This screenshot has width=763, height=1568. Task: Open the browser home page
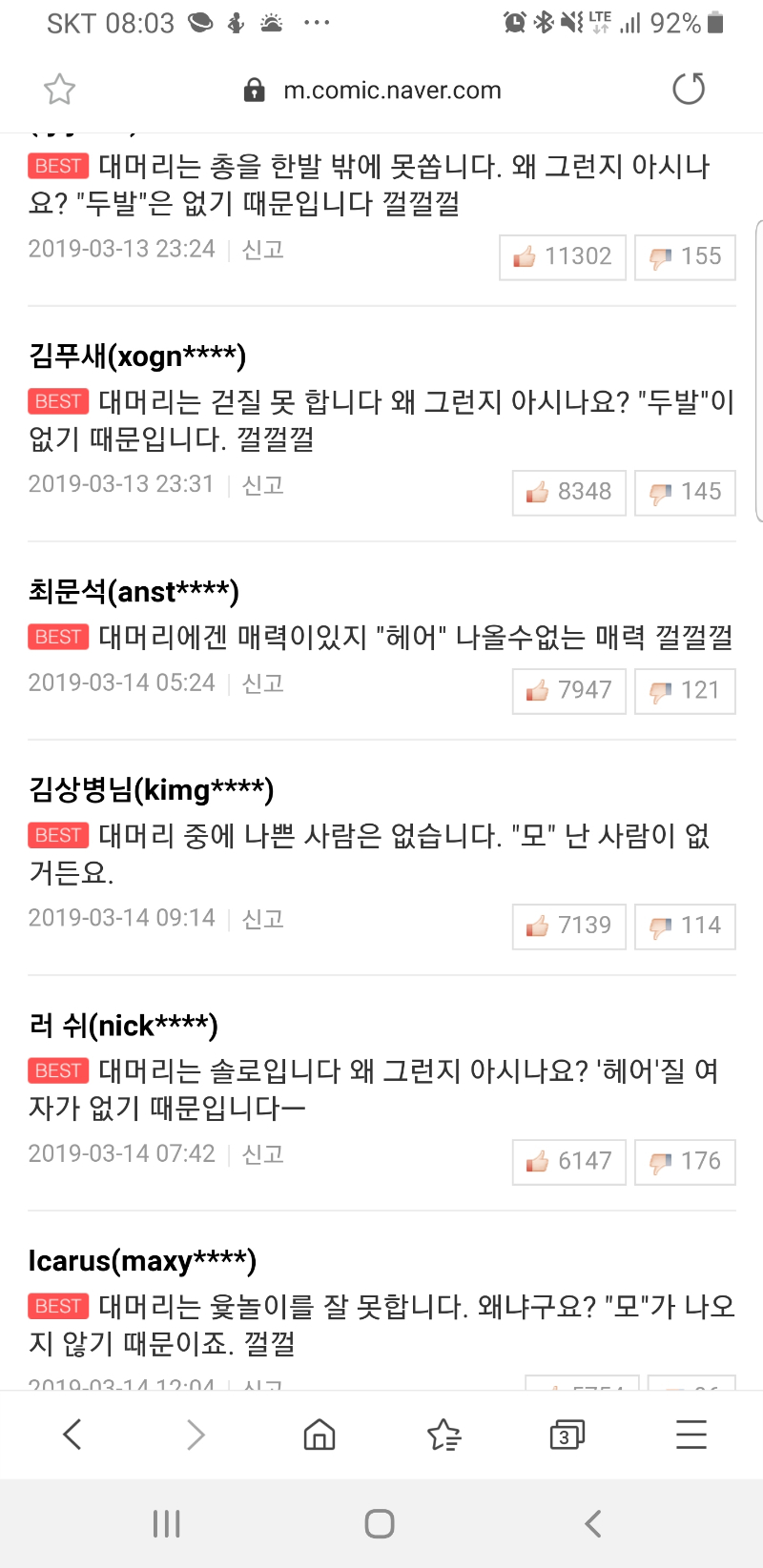point(320,1435)
